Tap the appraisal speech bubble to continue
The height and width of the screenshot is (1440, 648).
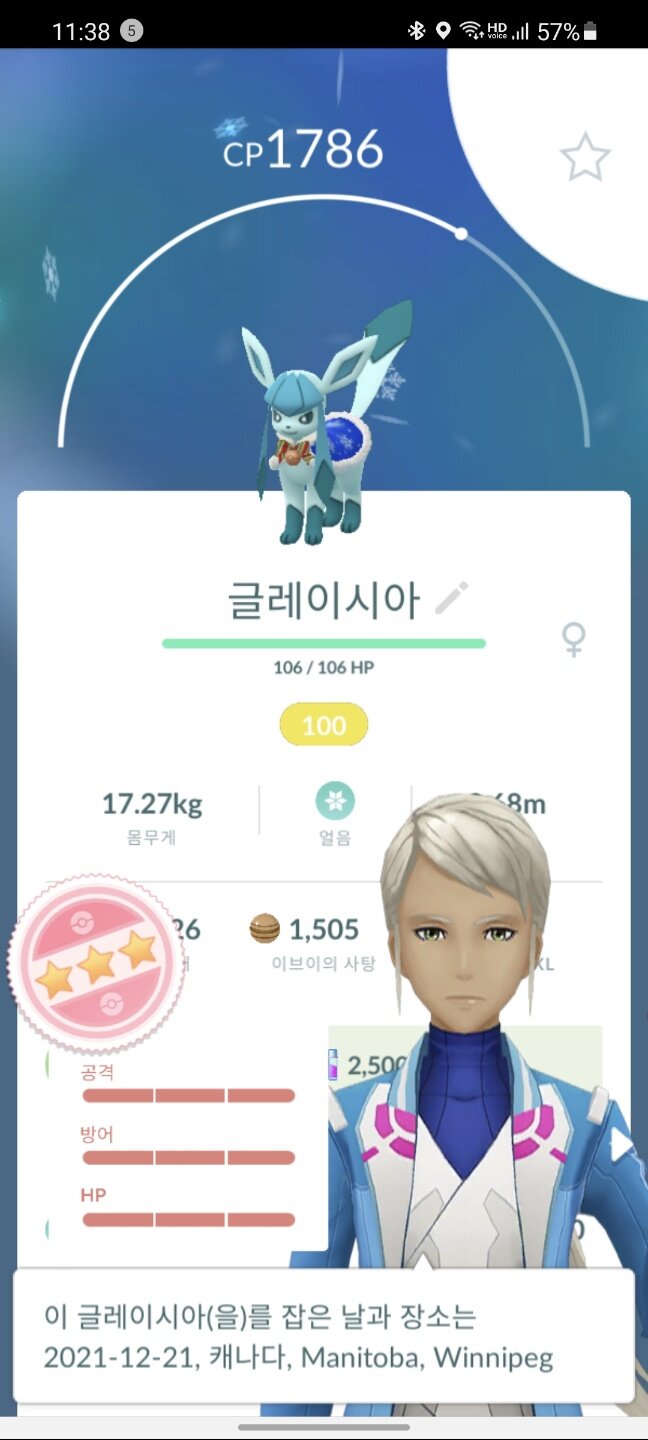coord(324,1336)
